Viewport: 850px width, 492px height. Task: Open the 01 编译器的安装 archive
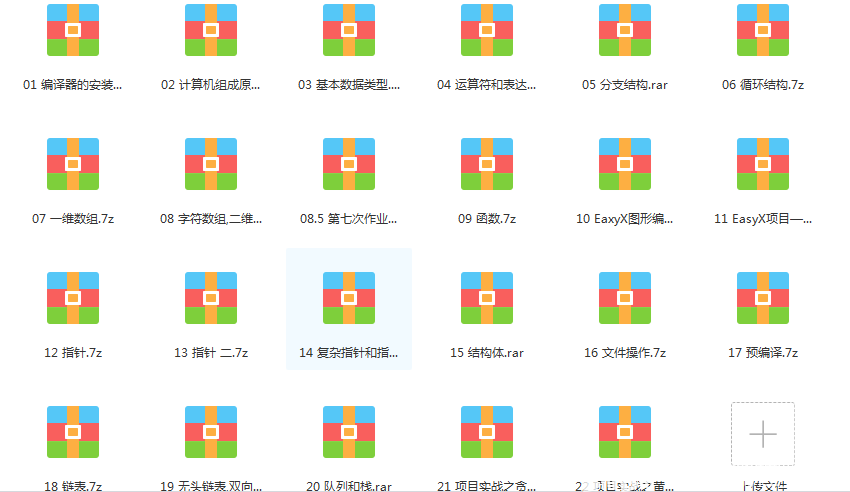coord(73,30)
